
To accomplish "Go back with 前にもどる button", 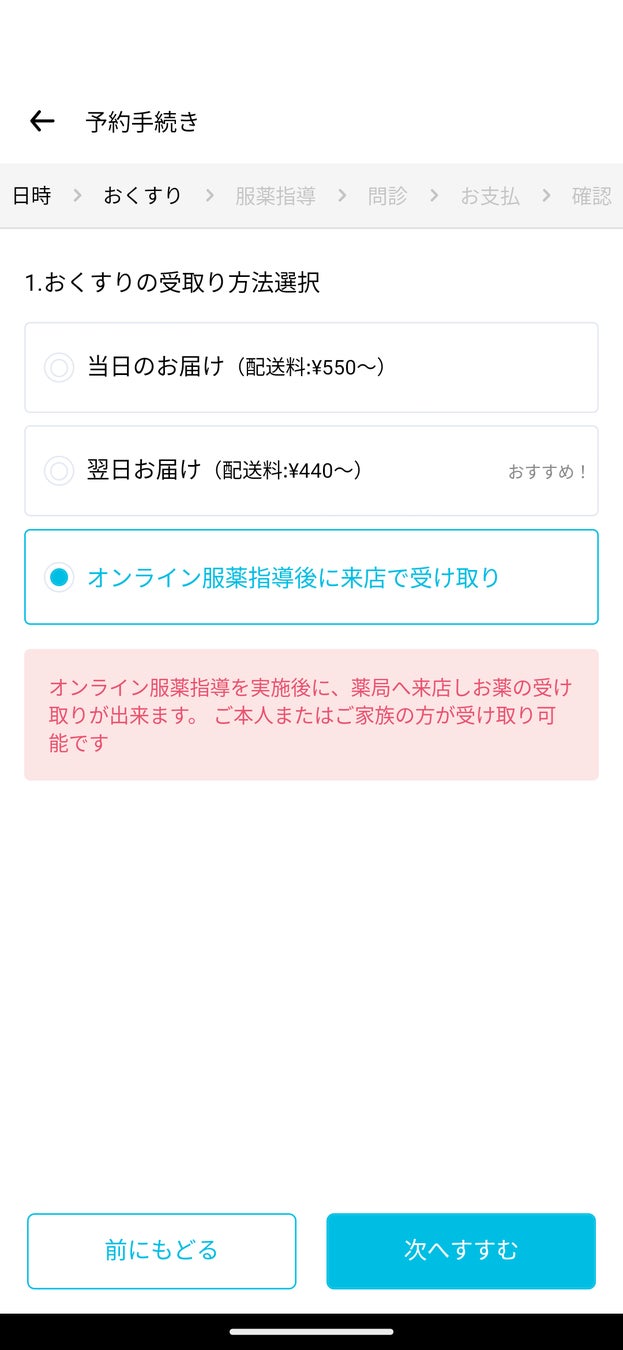I will [x=161, y=1250].
